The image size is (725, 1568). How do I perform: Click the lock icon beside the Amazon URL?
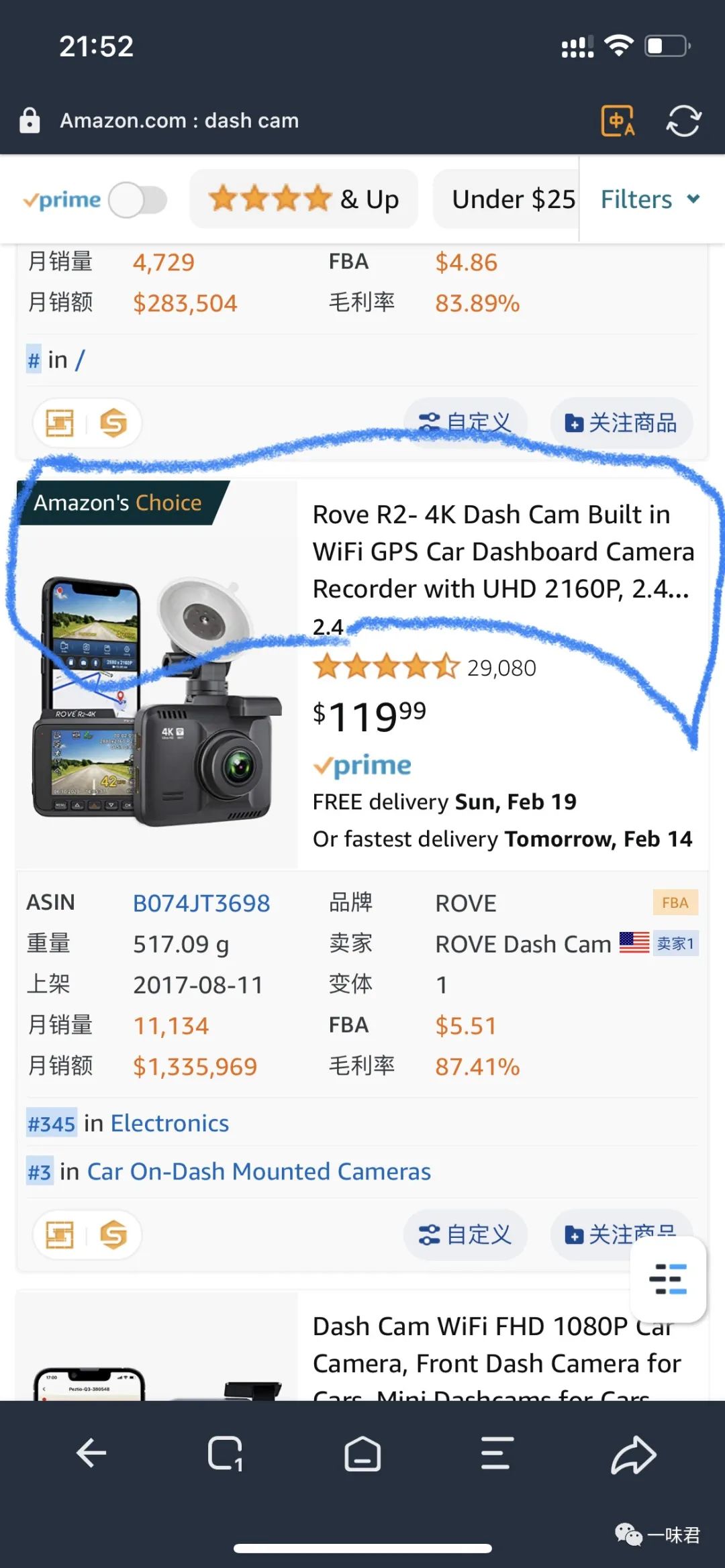tap(29, 120)
